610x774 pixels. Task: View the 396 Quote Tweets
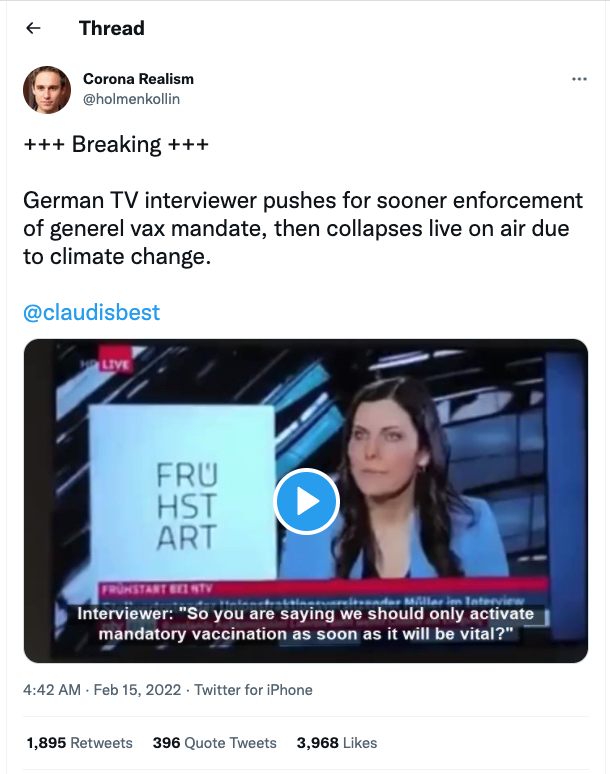pyautogui.click(x=214, y=743)
